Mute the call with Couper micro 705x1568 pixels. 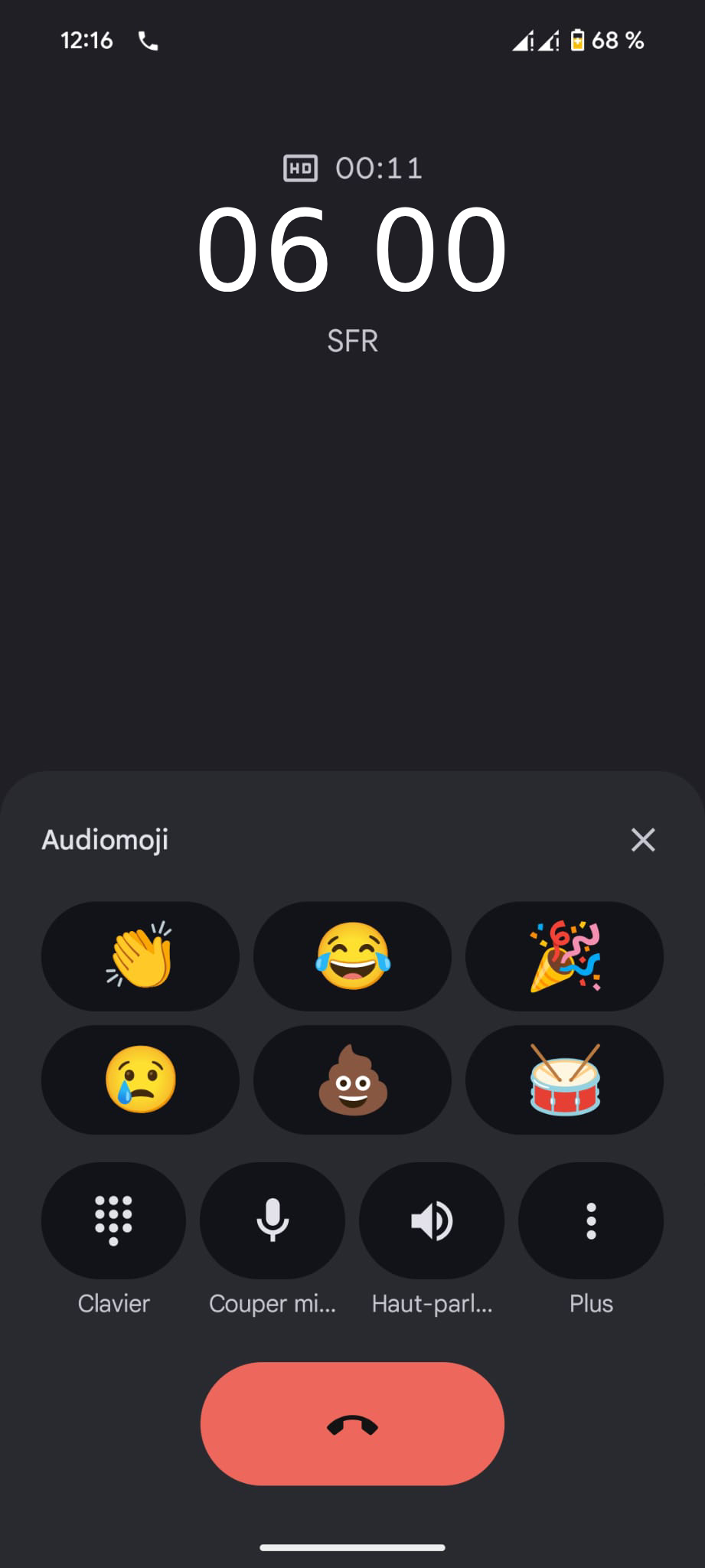click(272, 1221)
